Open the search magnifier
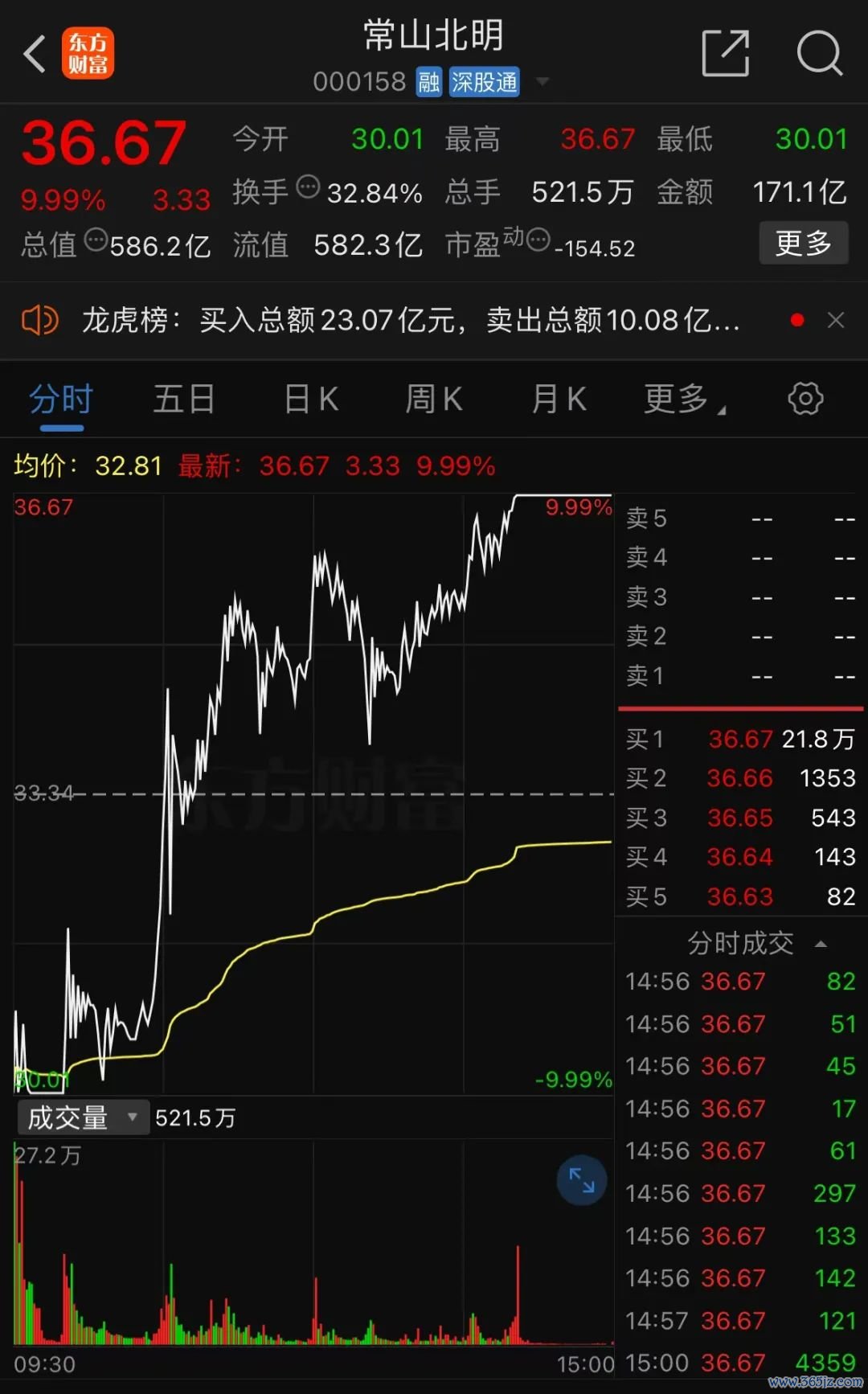The width and height of the screenshot is (868, 1394). [x=819, y=54]
